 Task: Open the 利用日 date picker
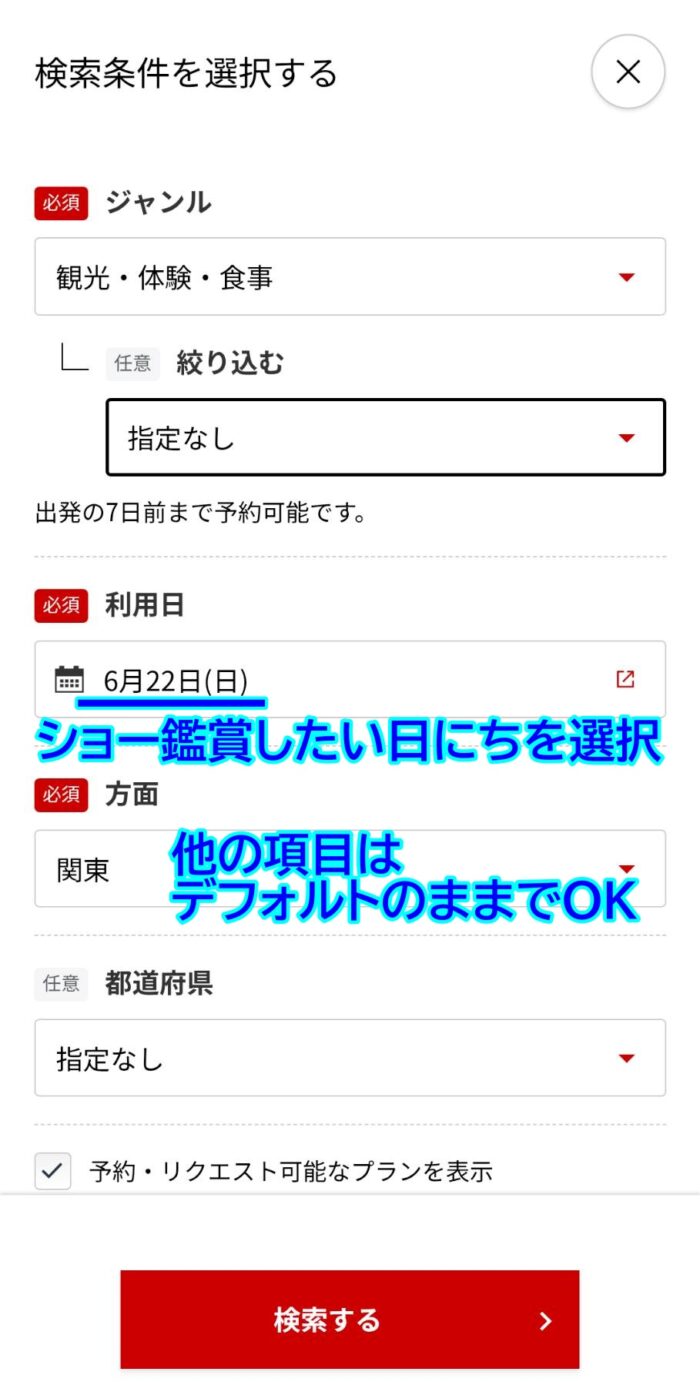[350, 680]
